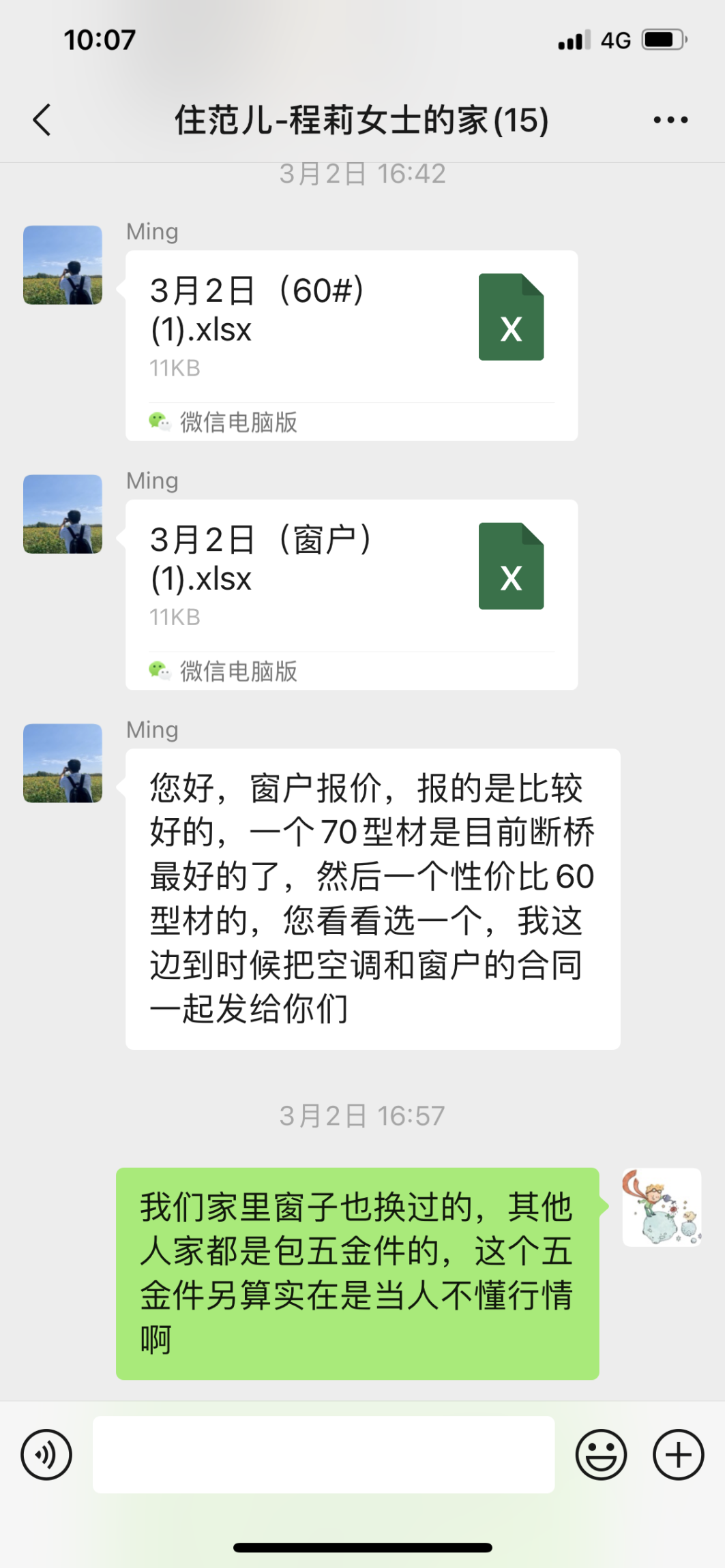Image resolution: width=725 pixels, height=1568 pixels.
Task: Focus the message text field
Action: [x=323, y=1454]
